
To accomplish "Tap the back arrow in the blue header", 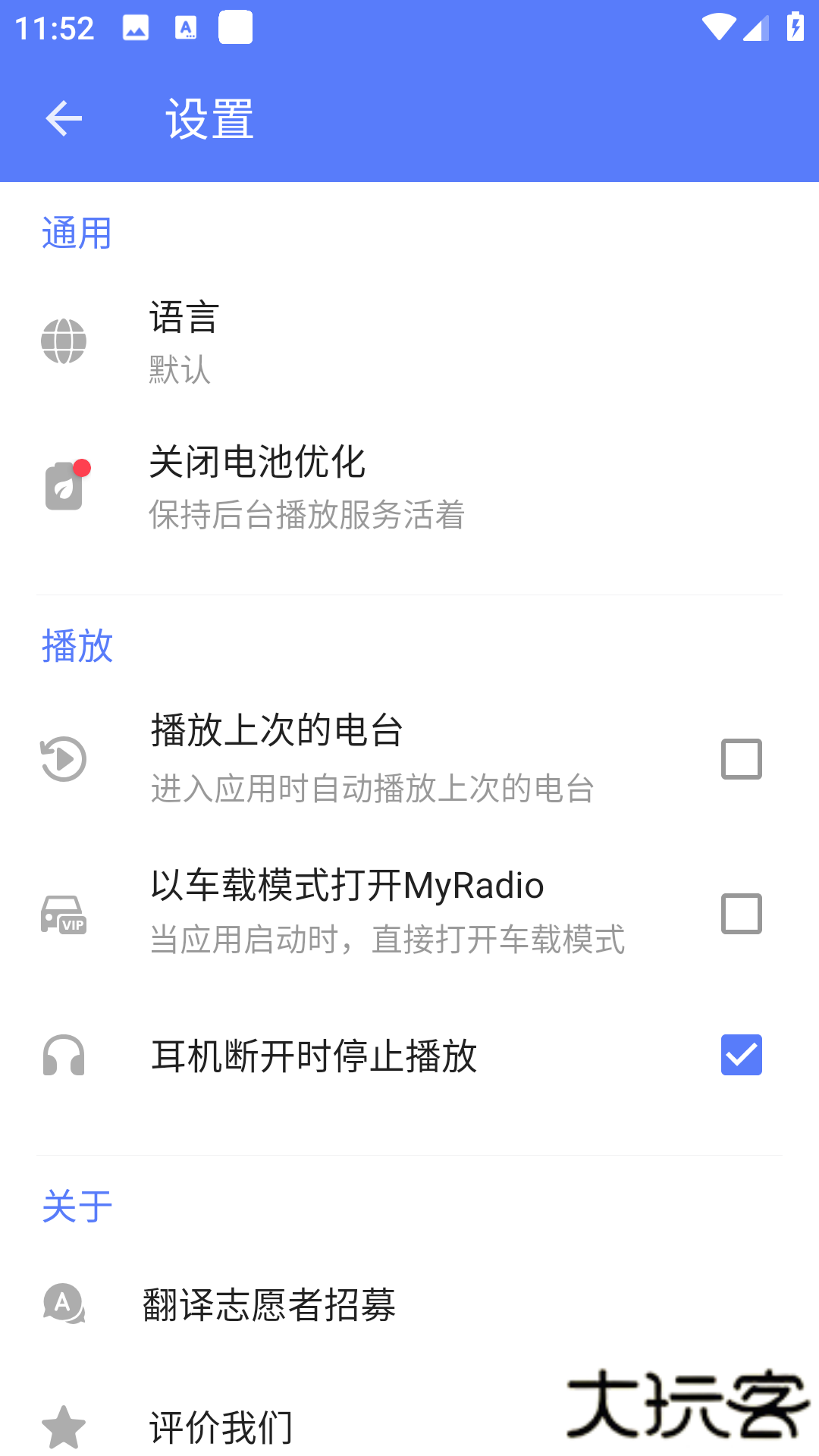I will 64,118.
